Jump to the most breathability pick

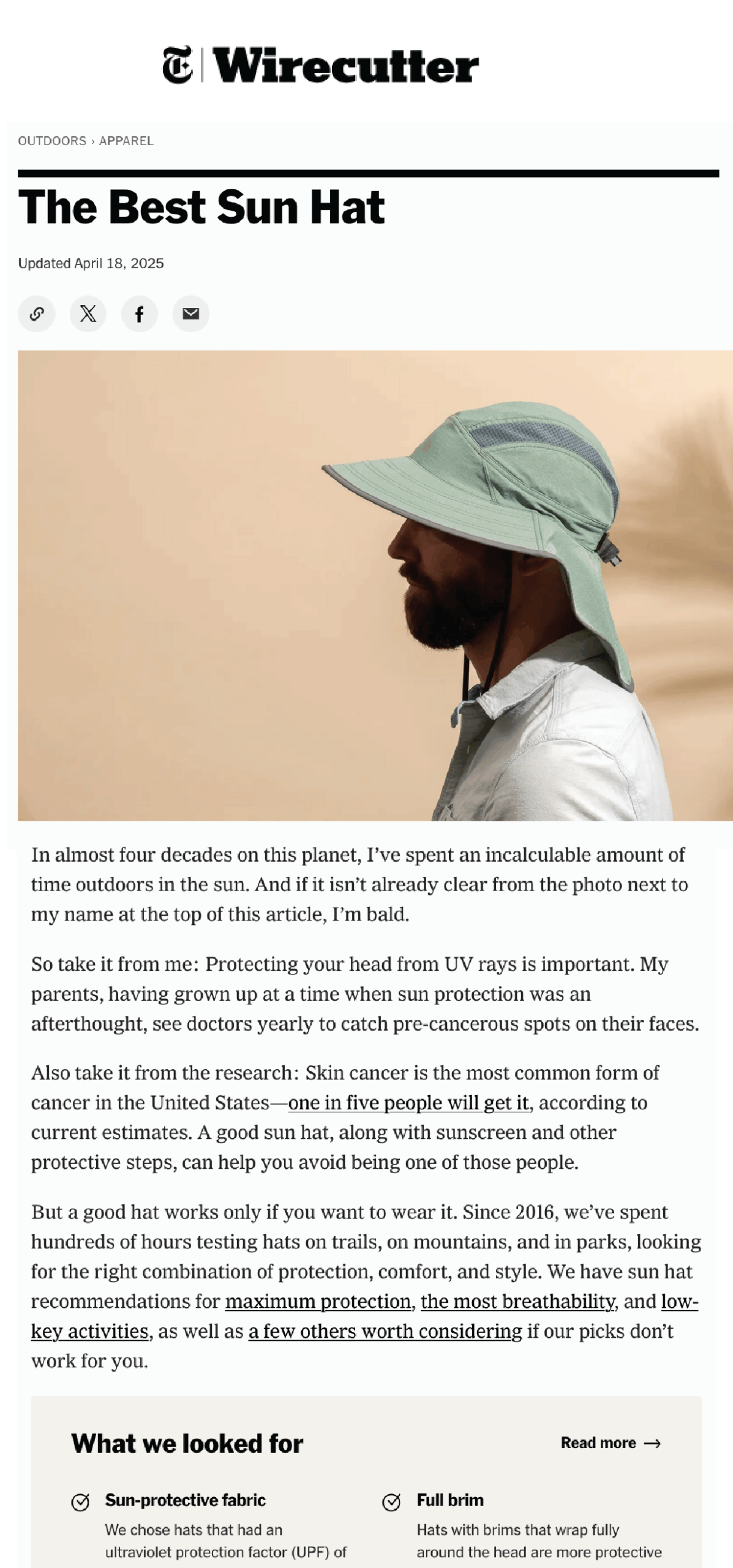(x=517, y=1301)
